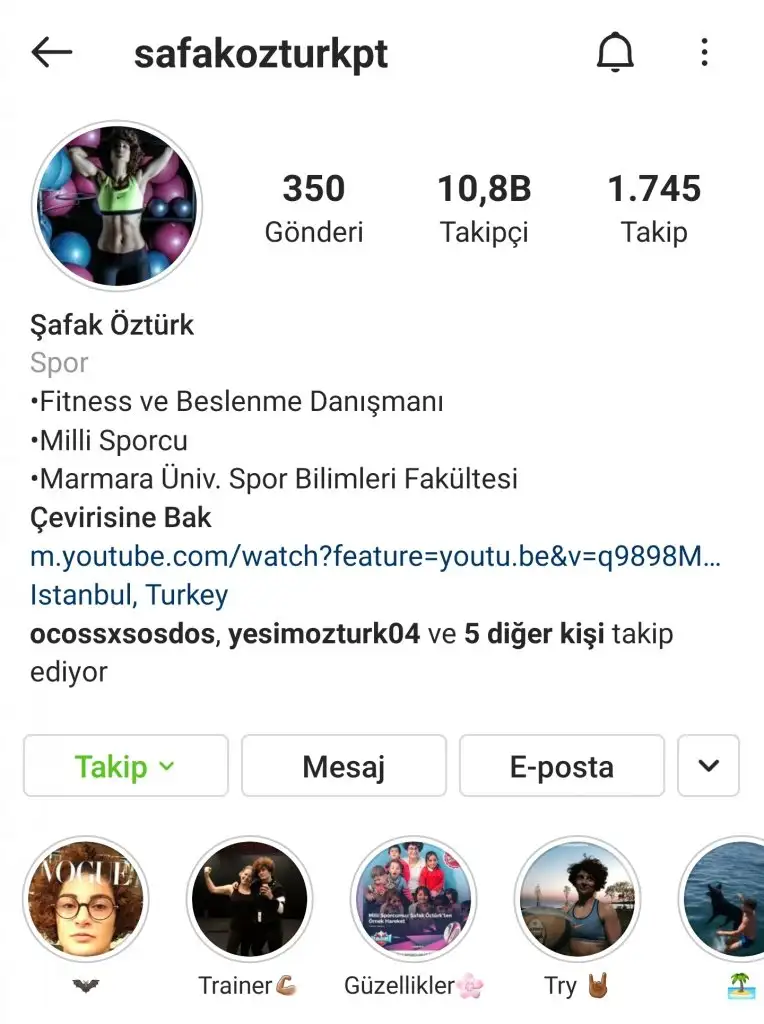Open the Güzellikler story highlight
This screenshot has width=764, height=1024.
(413, 899)
